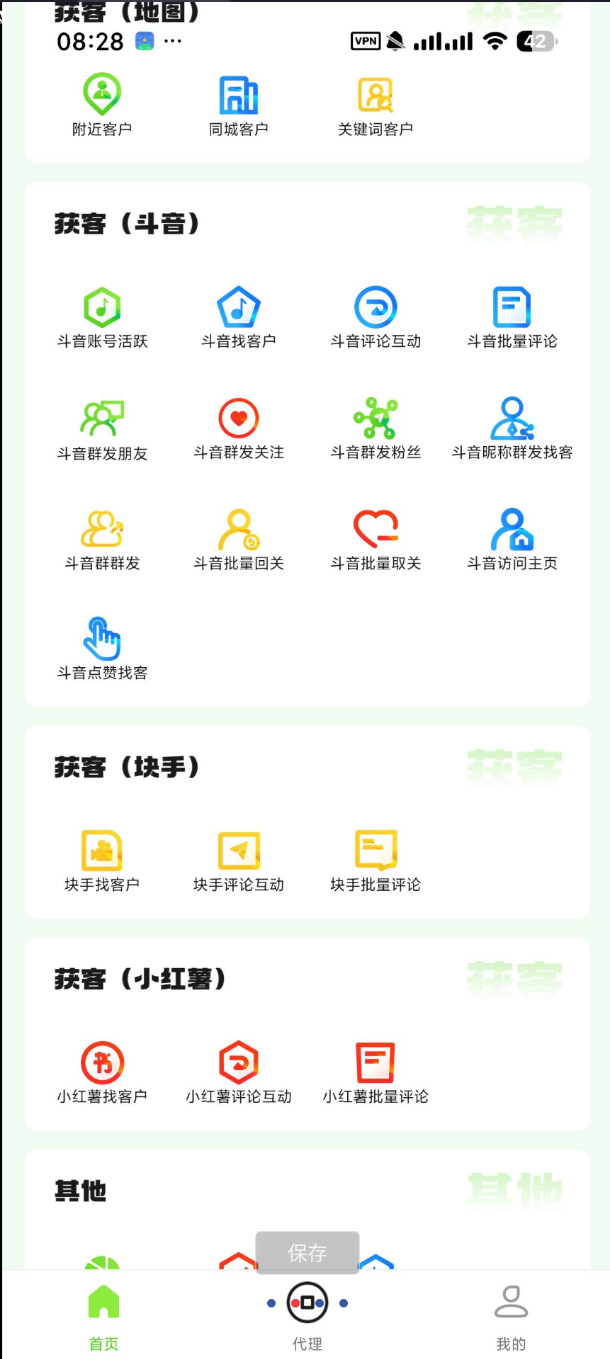610x1359 pixels.
Task: Open 斗音群发粉丝
Action: [x=375, y=429]
